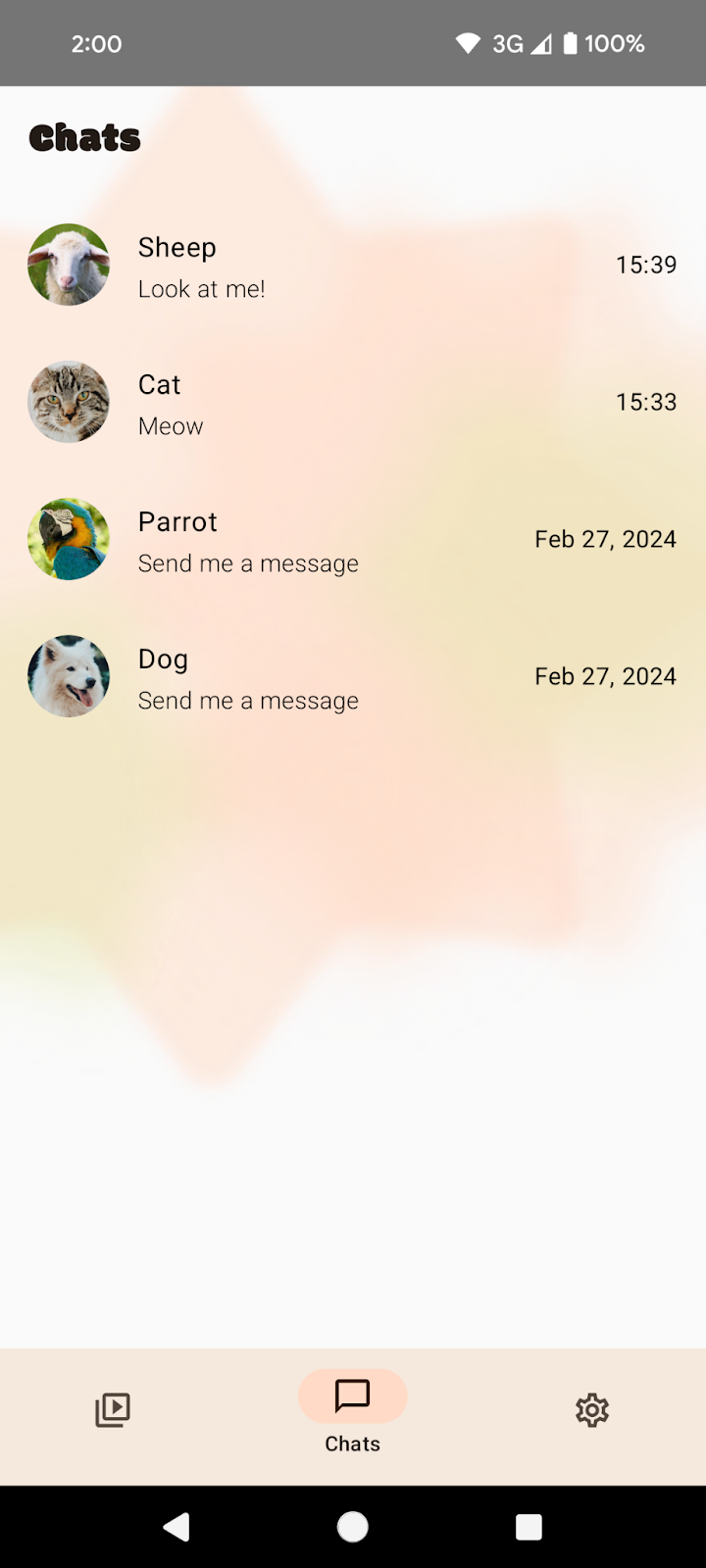Tap the Sheep profile avatar

(68, 265)
